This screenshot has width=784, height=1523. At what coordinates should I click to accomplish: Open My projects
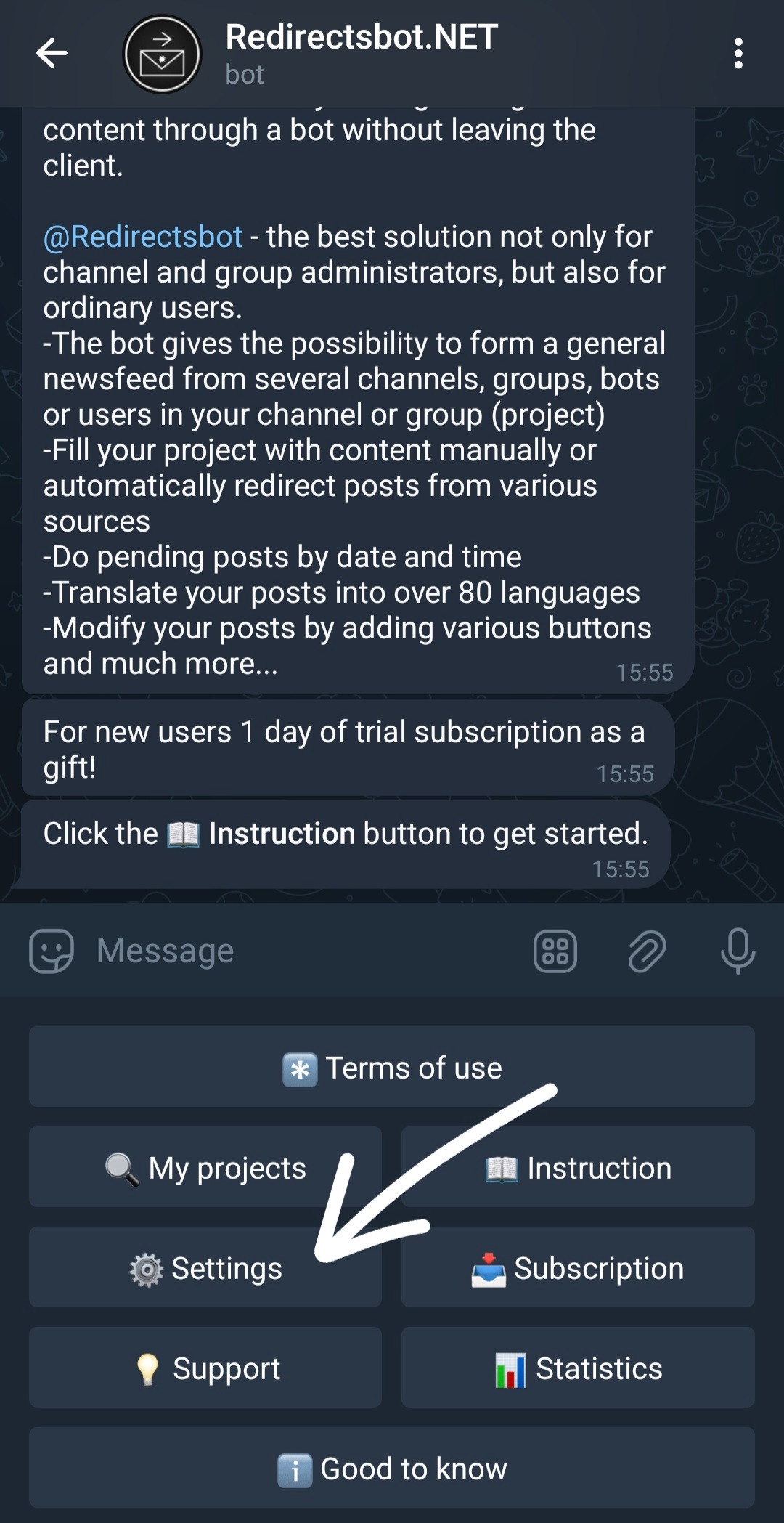pyautogui.click(x=205, y=1168)
